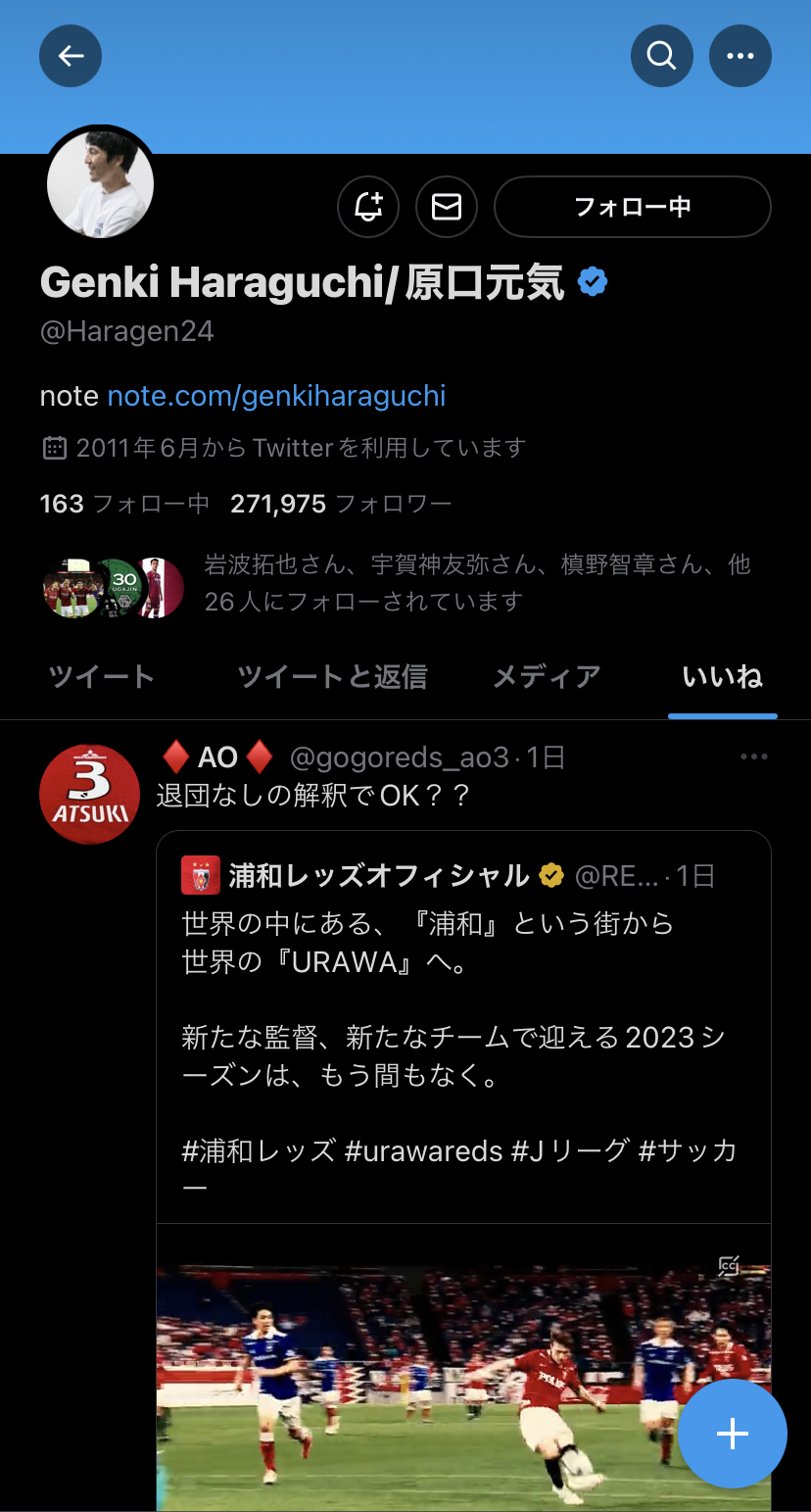
Task: Open more options on AO's tweet
Action: click(753, 756)
